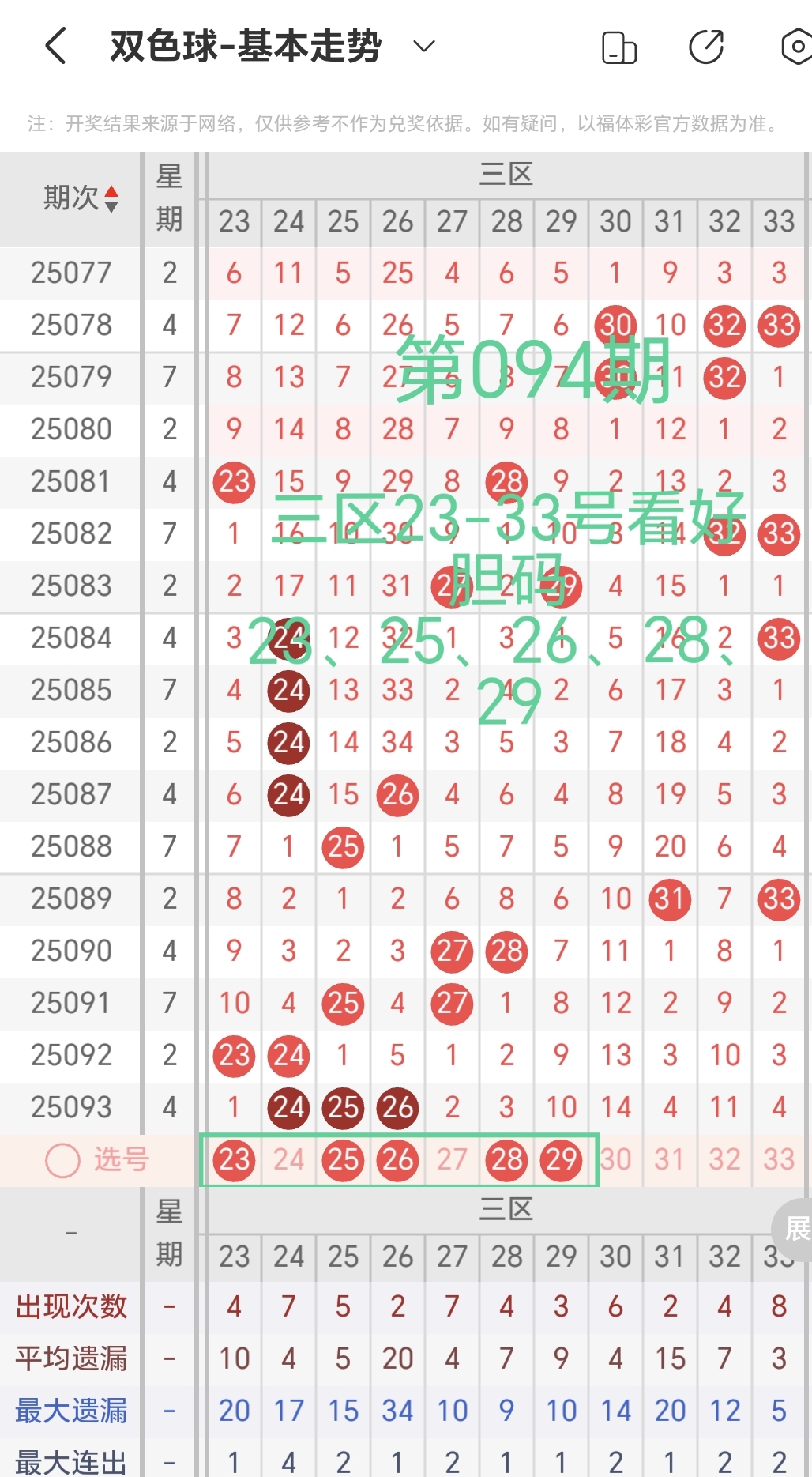Select the period row 25093
812x1477 pixels.
tap(70, 1107)
